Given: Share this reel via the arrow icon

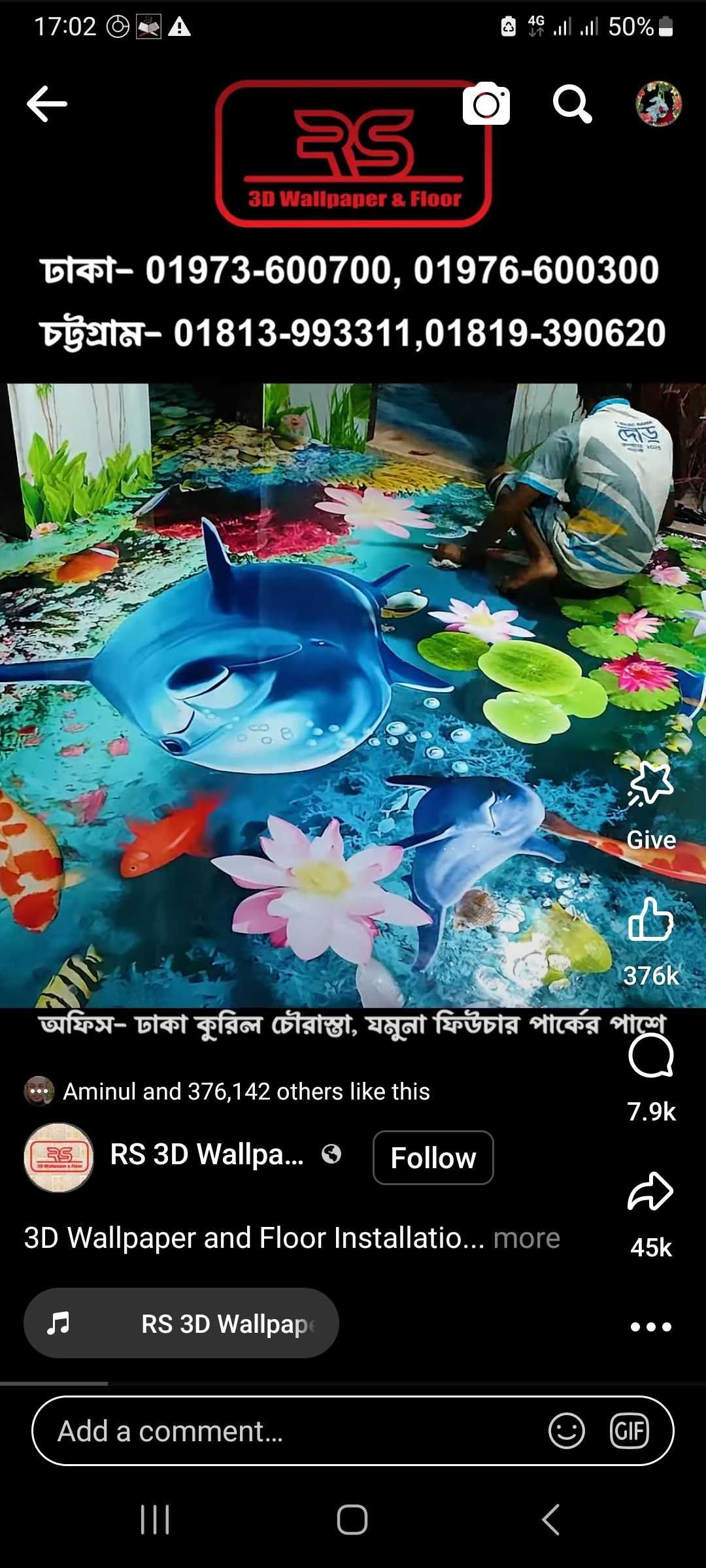Looking at the screenshot, I should pos(650,1192).
